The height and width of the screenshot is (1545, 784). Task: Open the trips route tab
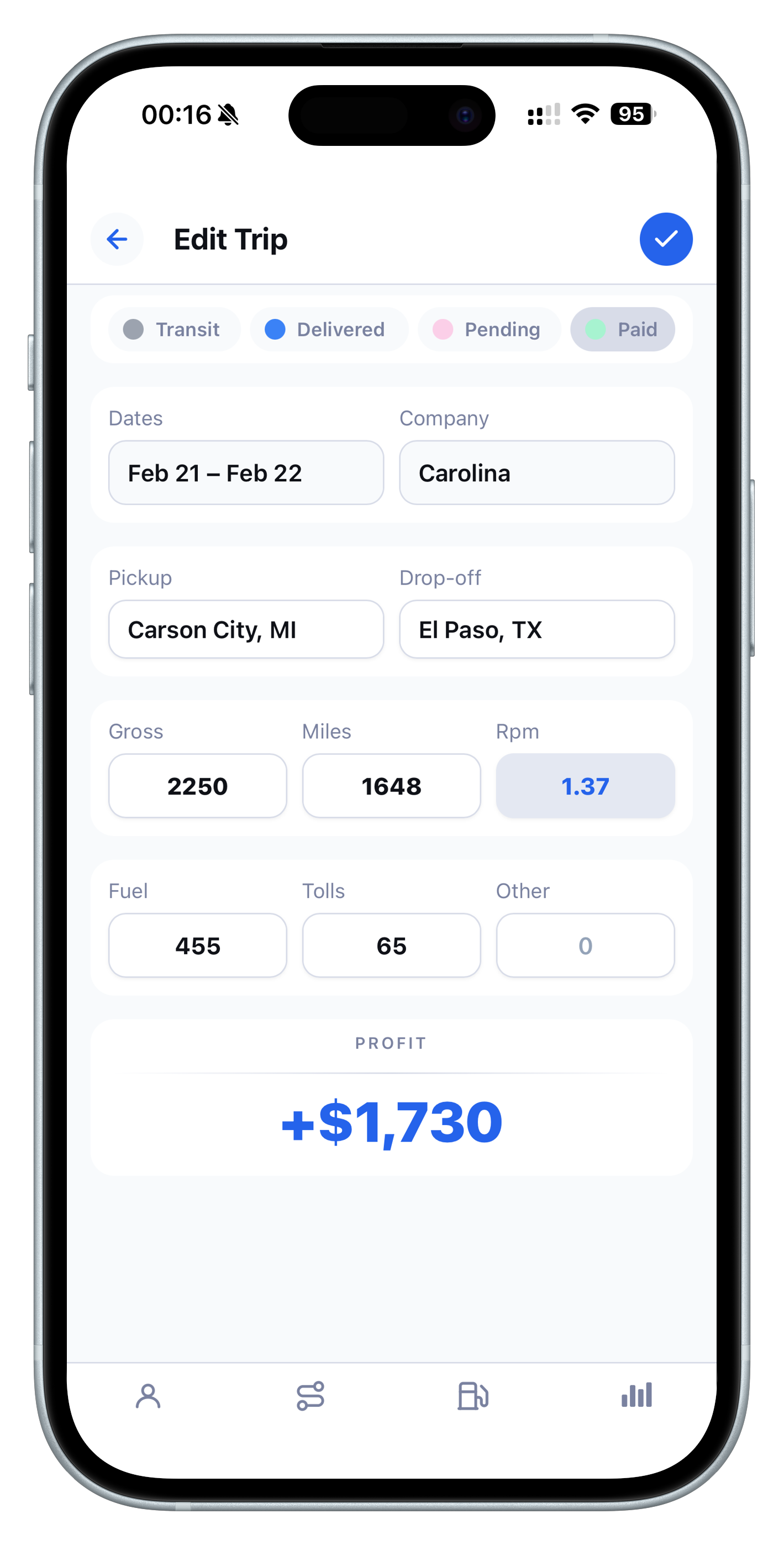coord(311,1396)
